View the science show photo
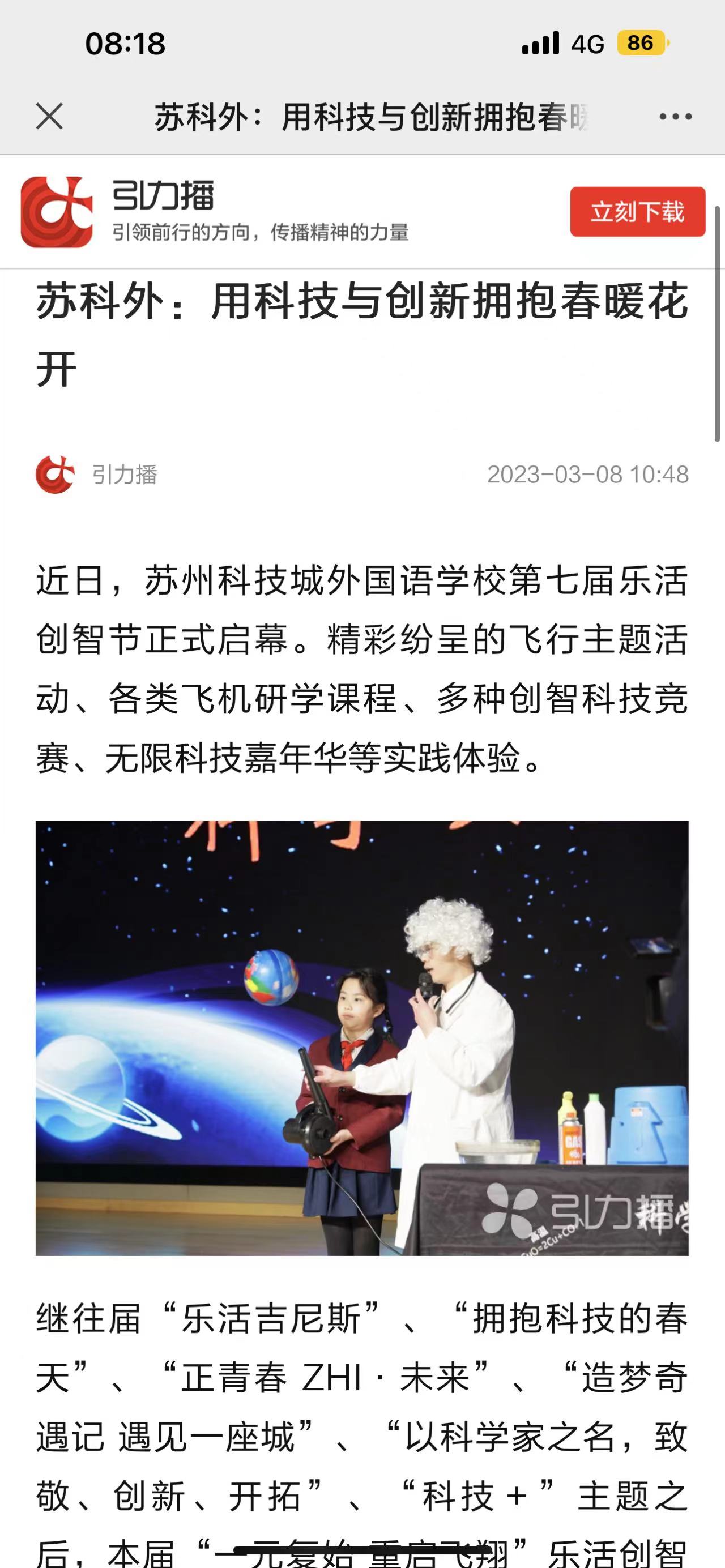Screen dimensions: 725x1568 click(x=362, y=1037)
